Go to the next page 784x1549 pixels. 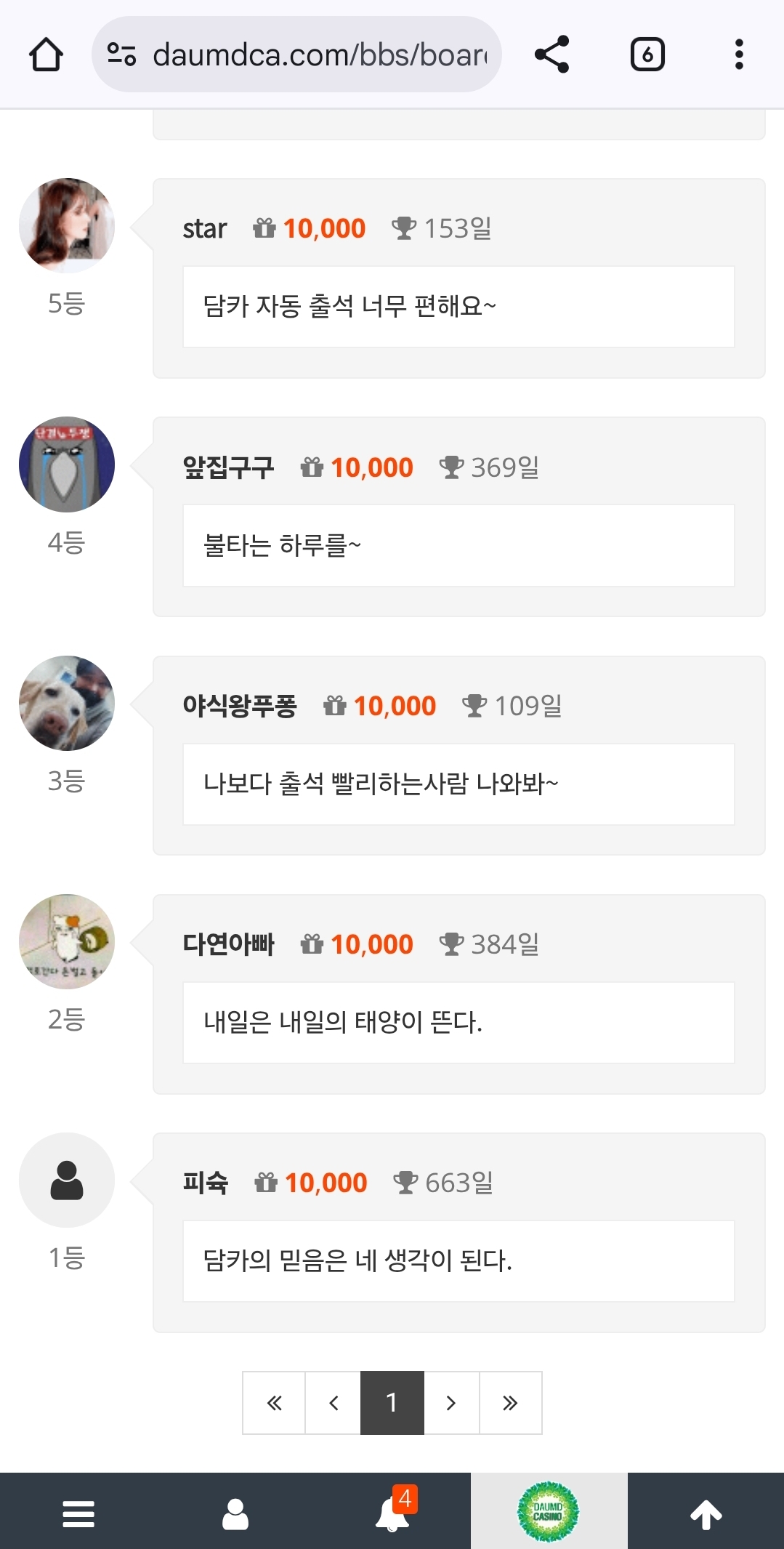[451, 1403]
